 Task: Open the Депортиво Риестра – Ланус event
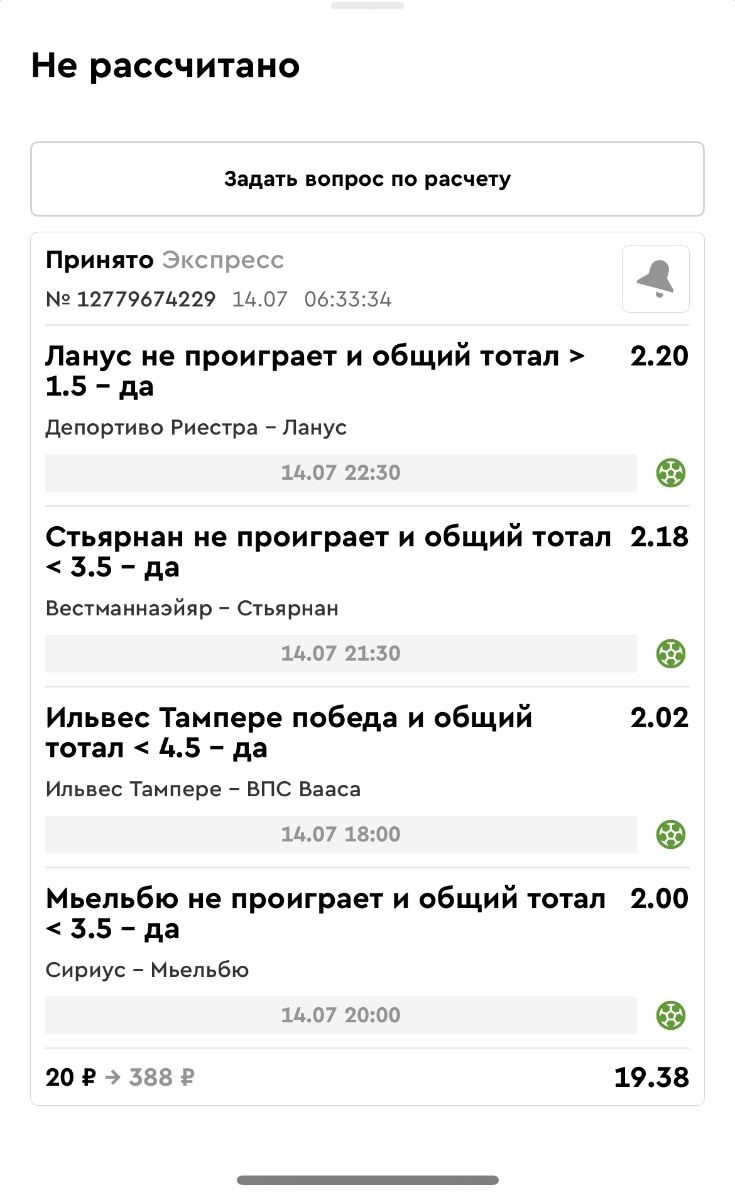(196, 428)
